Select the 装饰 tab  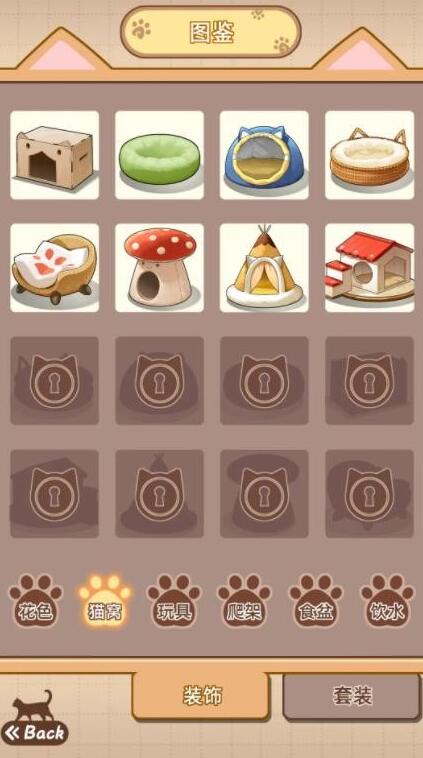201,696
